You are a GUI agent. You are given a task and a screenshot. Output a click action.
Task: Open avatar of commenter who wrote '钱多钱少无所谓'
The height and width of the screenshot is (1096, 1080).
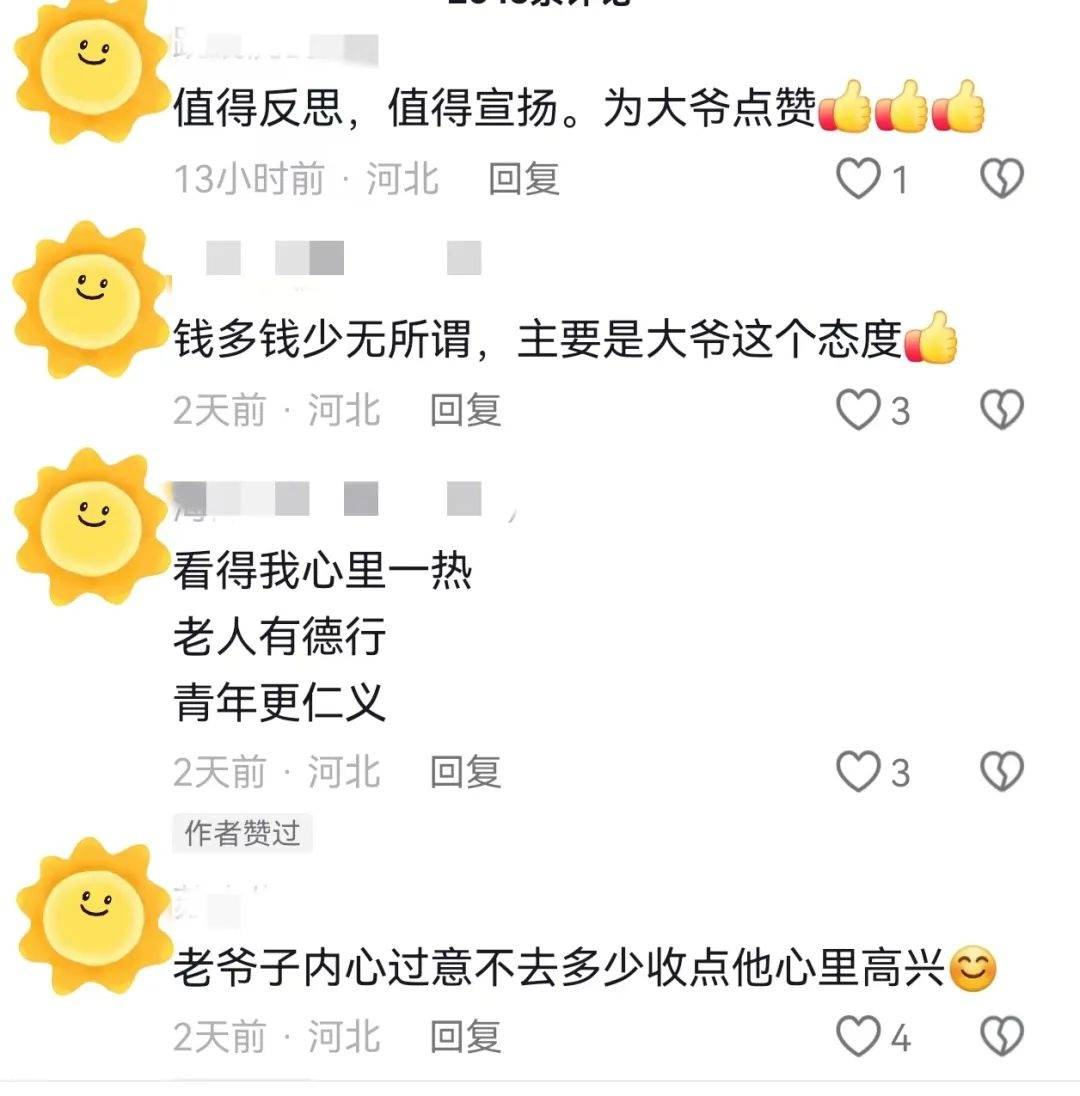[92, 298]
